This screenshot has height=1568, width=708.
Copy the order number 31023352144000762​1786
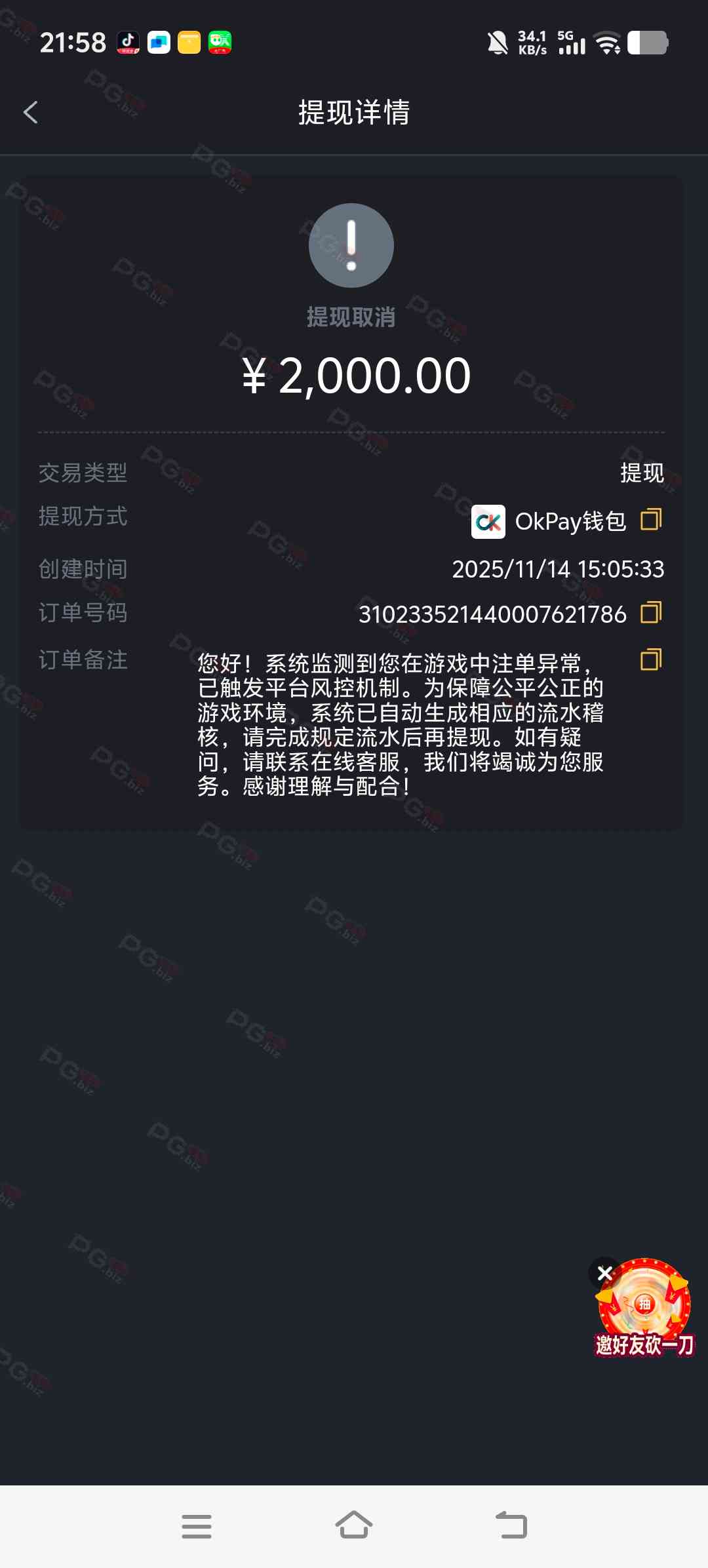tap(650, 613)
